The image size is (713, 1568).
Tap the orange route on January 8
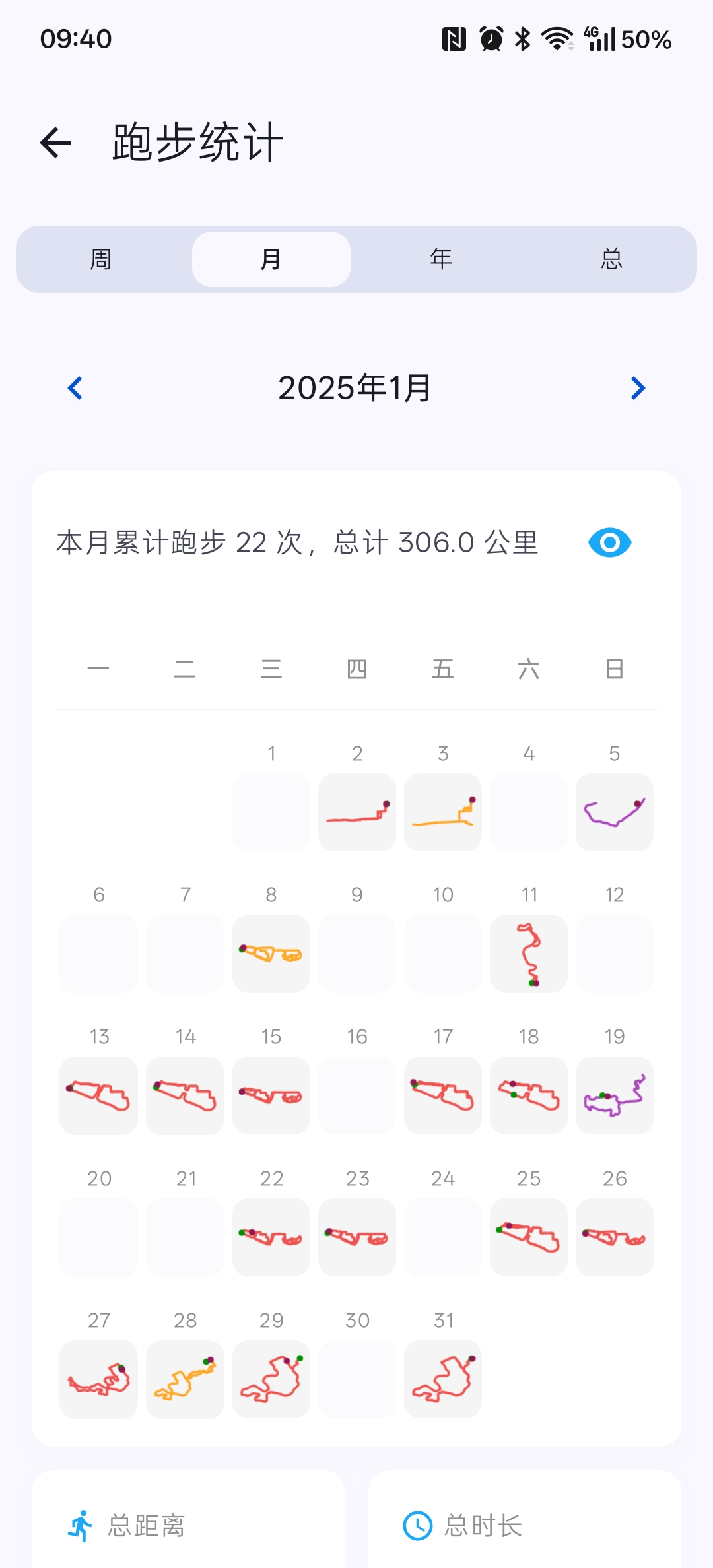271,954
